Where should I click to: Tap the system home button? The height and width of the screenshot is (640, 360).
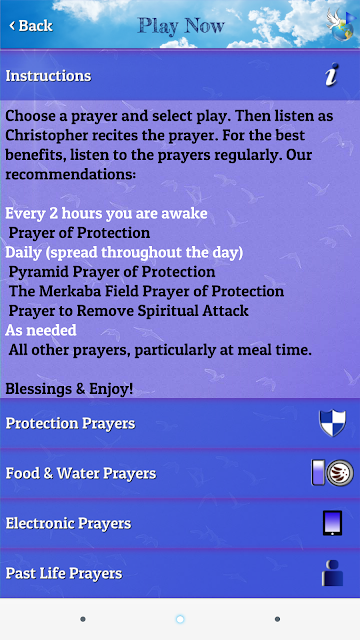click(x=180, y=619)
